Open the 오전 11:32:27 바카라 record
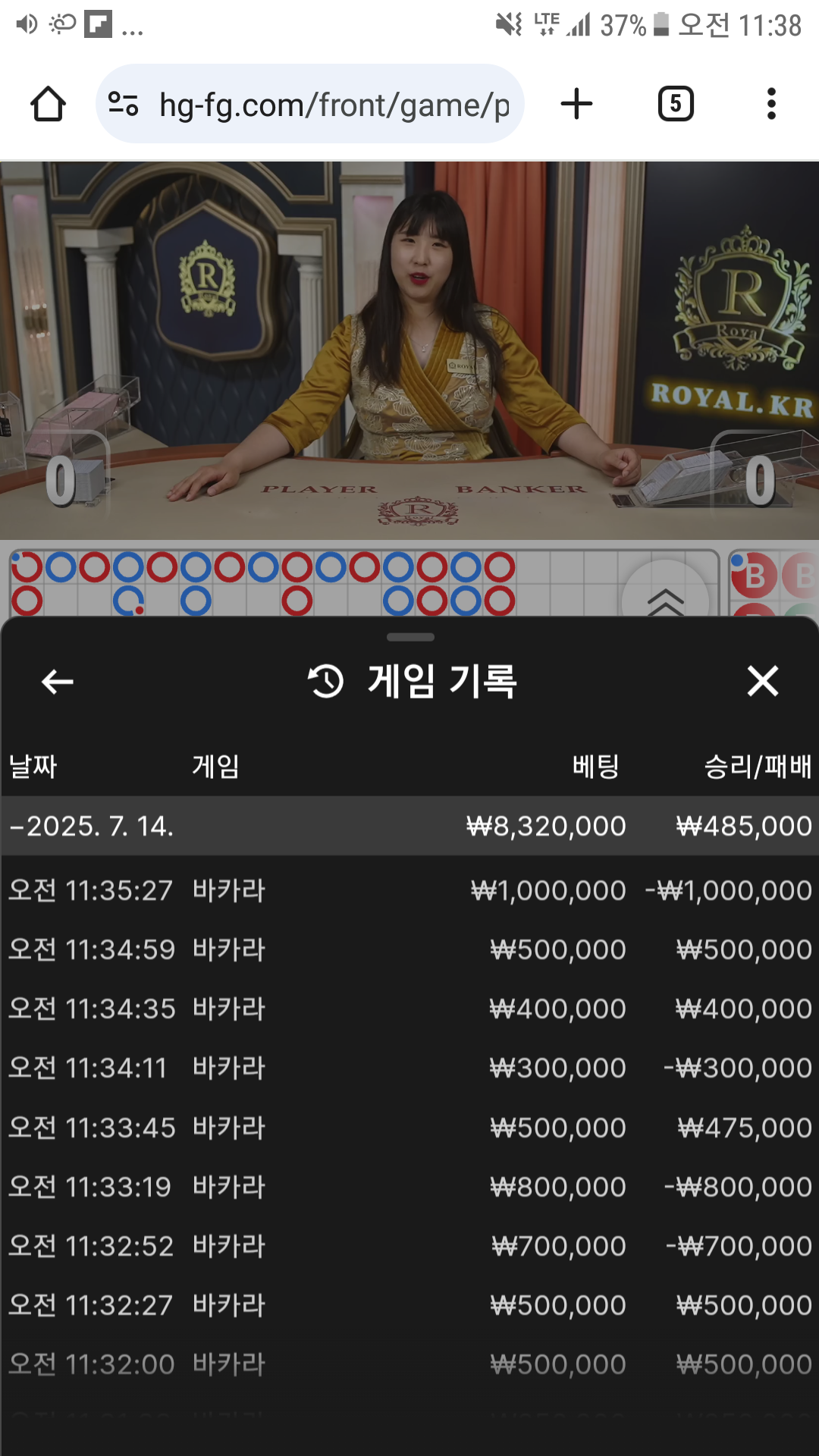Viewport: 819px width, 1456px height. click(409, 1305)
